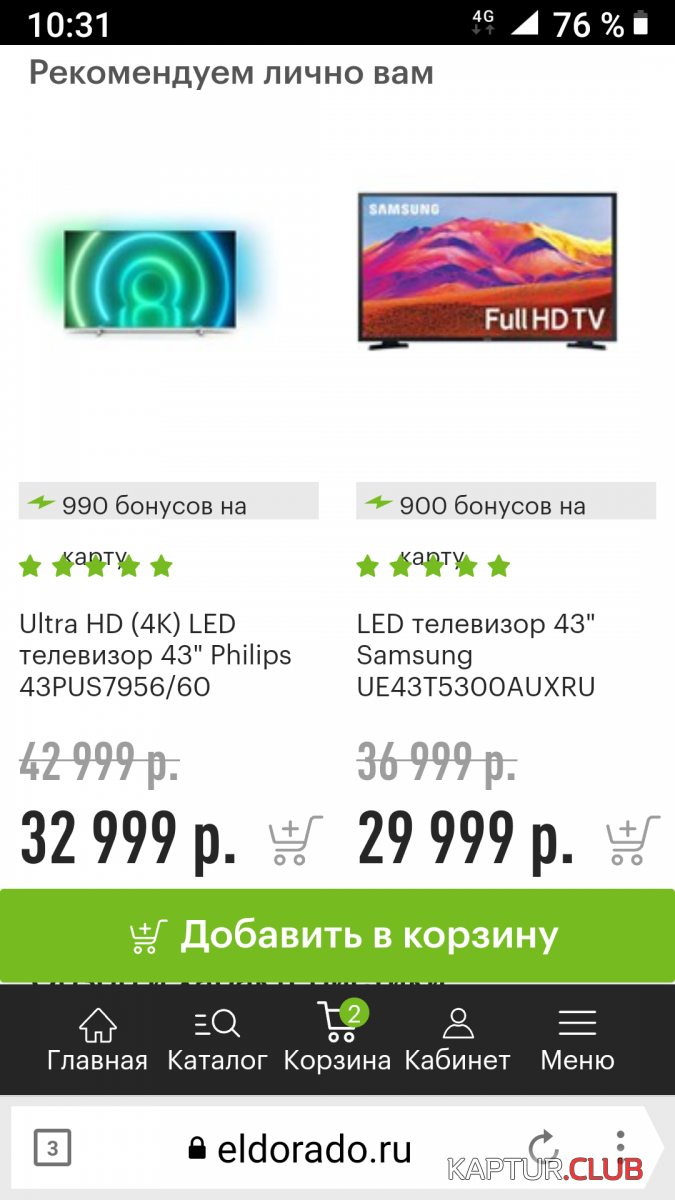Viewport: 675px width, 1200px height.
Task: Open the Кабинет account tab
Action: [457, 1040]
